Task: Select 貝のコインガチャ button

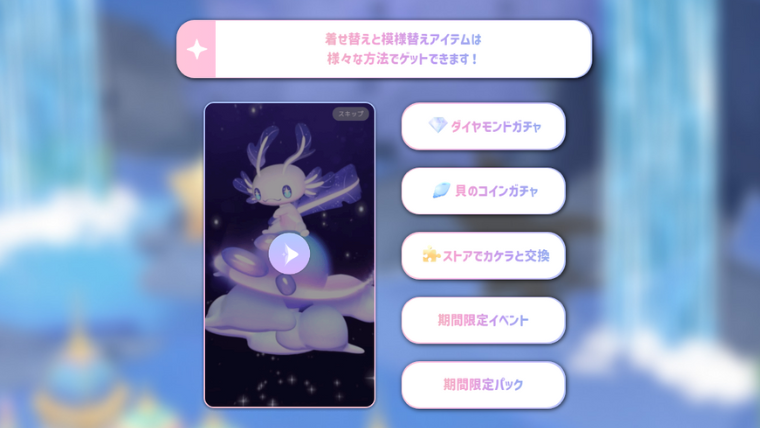Action: coord(483,190)
